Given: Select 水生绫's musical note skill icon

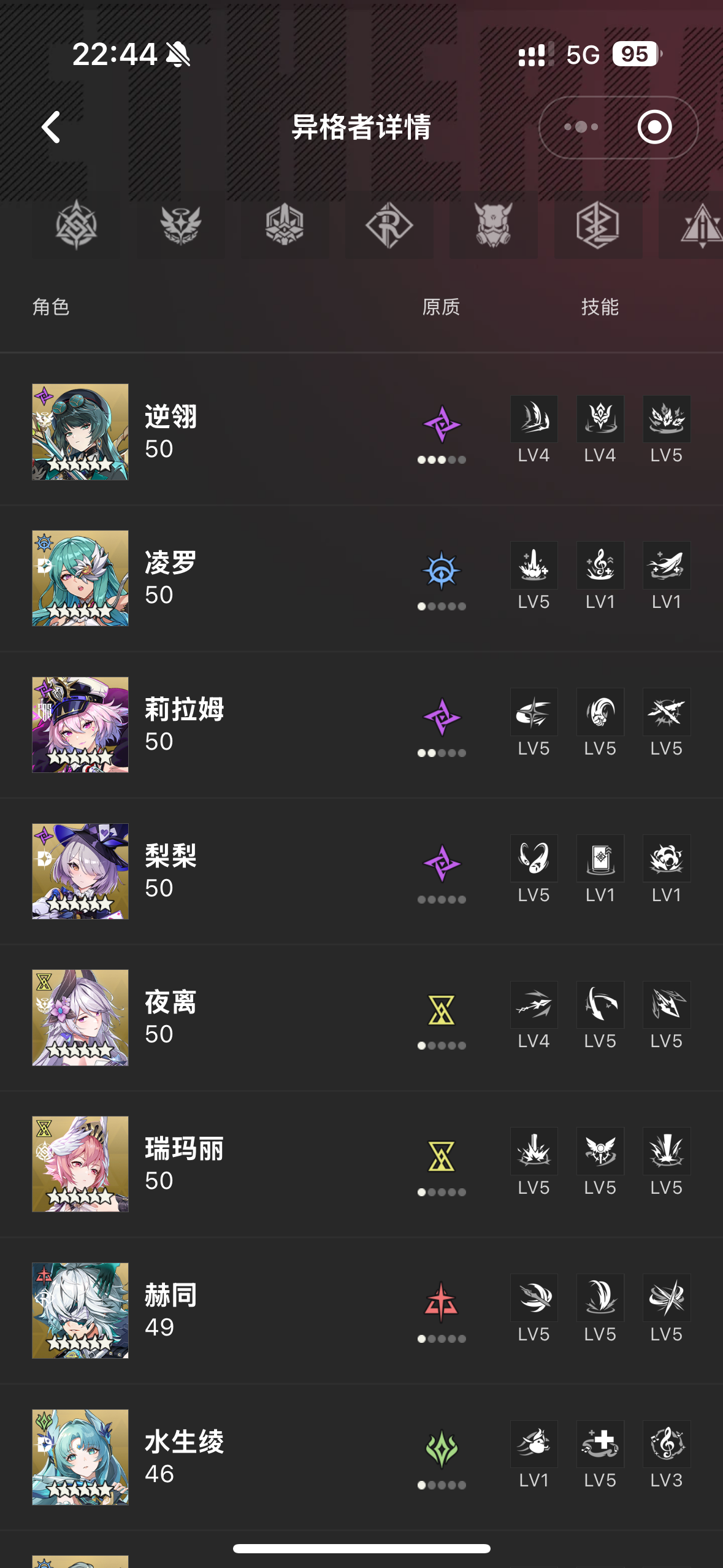Looking at the screenshot, I should (x=666, y=1443).
